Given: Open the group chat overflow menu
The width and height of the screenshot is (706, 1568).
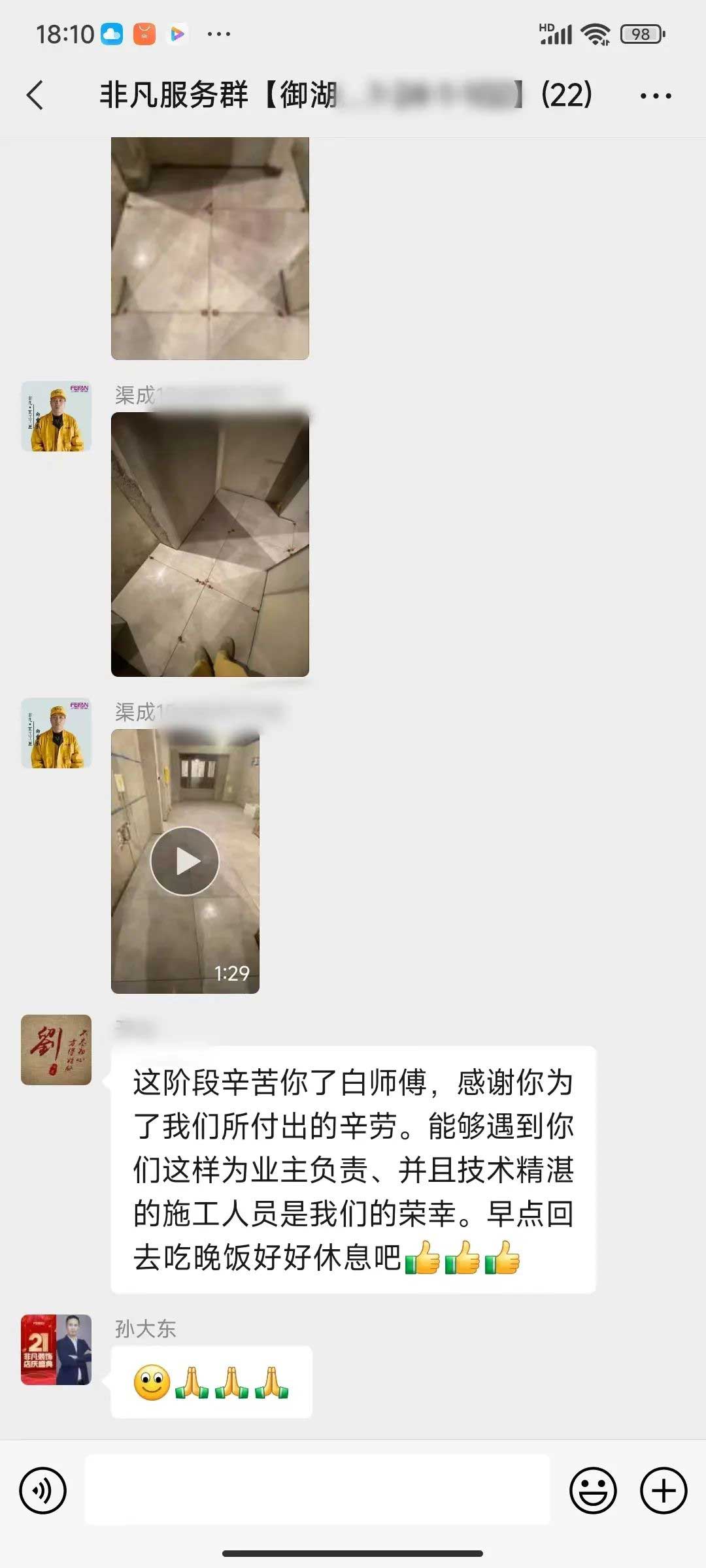Looking at the screenshot, I should (x=655, y=96).
